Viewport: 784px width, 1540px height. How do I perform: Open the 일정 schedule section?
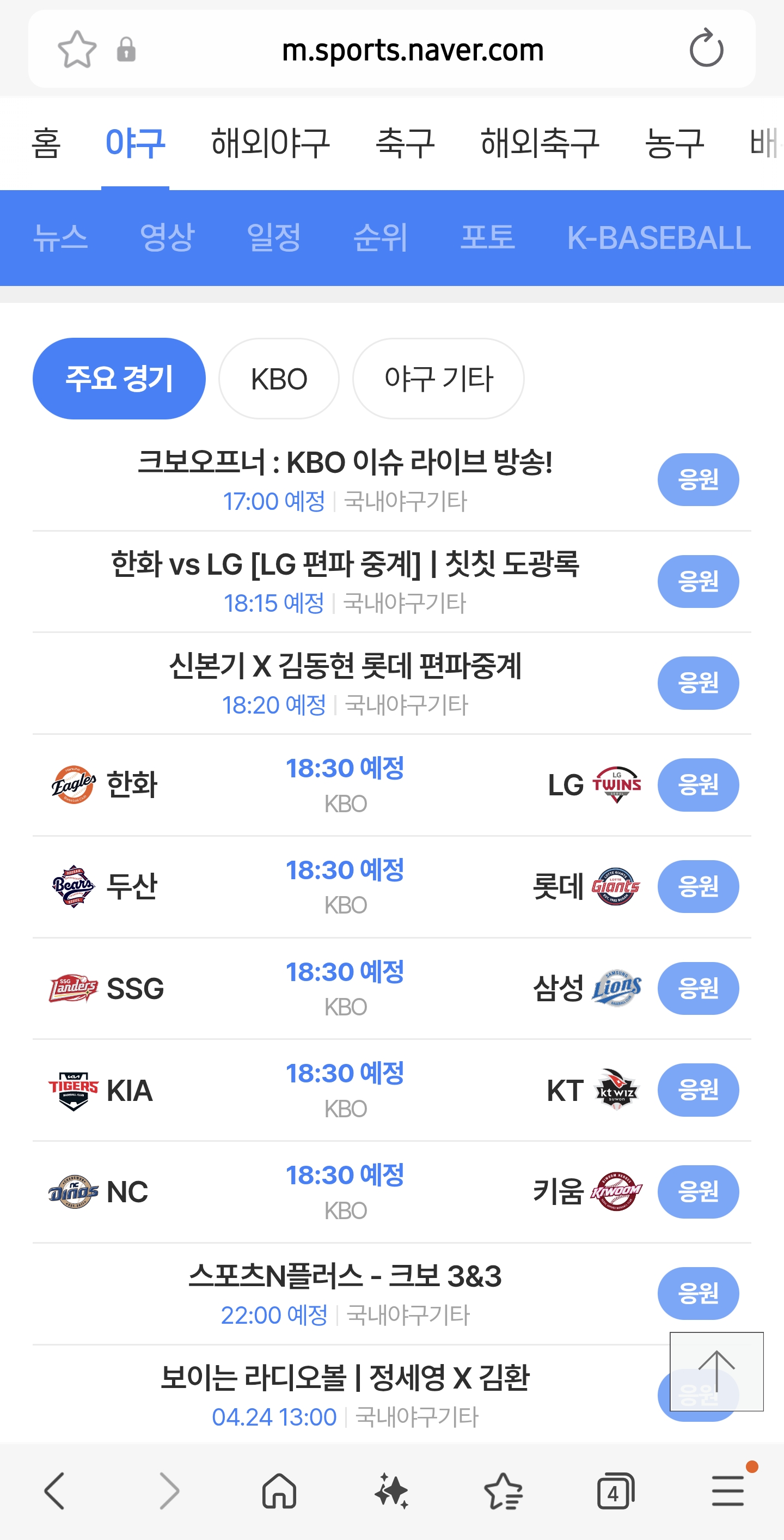point(274,238)
